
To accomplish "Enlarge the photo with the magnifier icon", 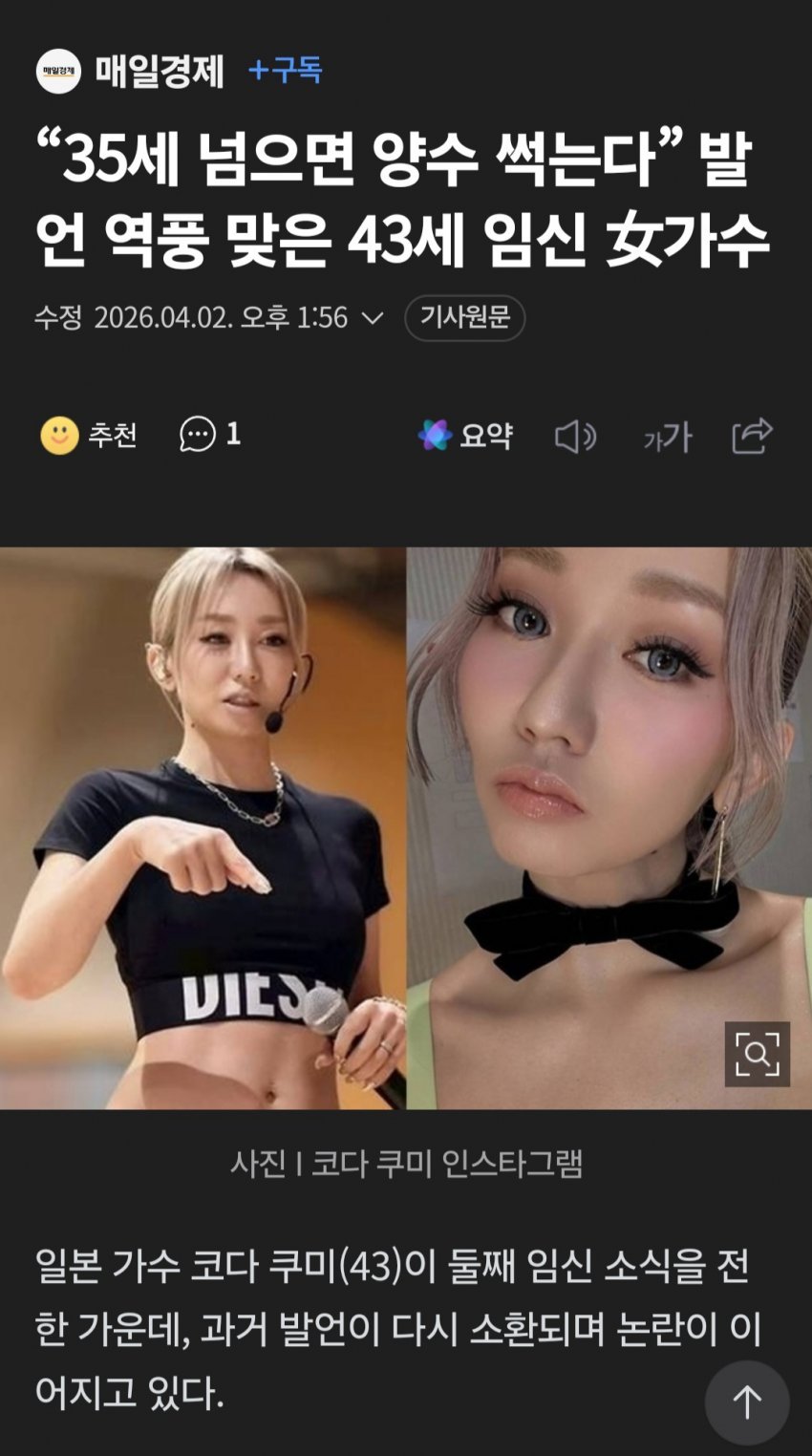I will click(757, 1054).
